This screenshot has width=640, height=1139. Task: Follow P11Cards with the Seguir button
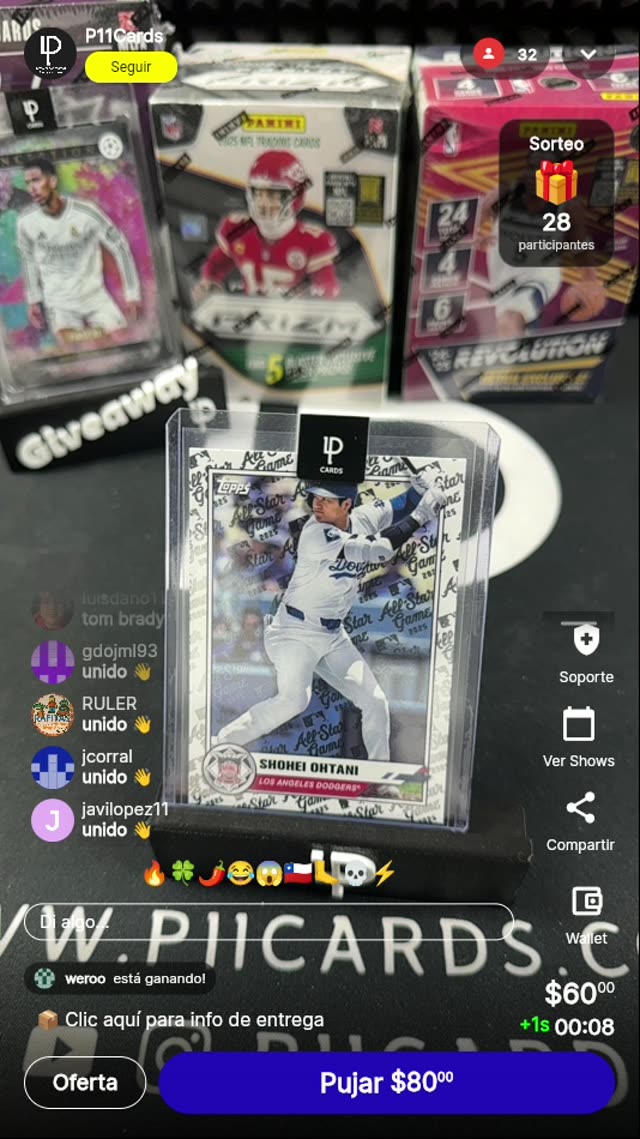click(131, 67)
